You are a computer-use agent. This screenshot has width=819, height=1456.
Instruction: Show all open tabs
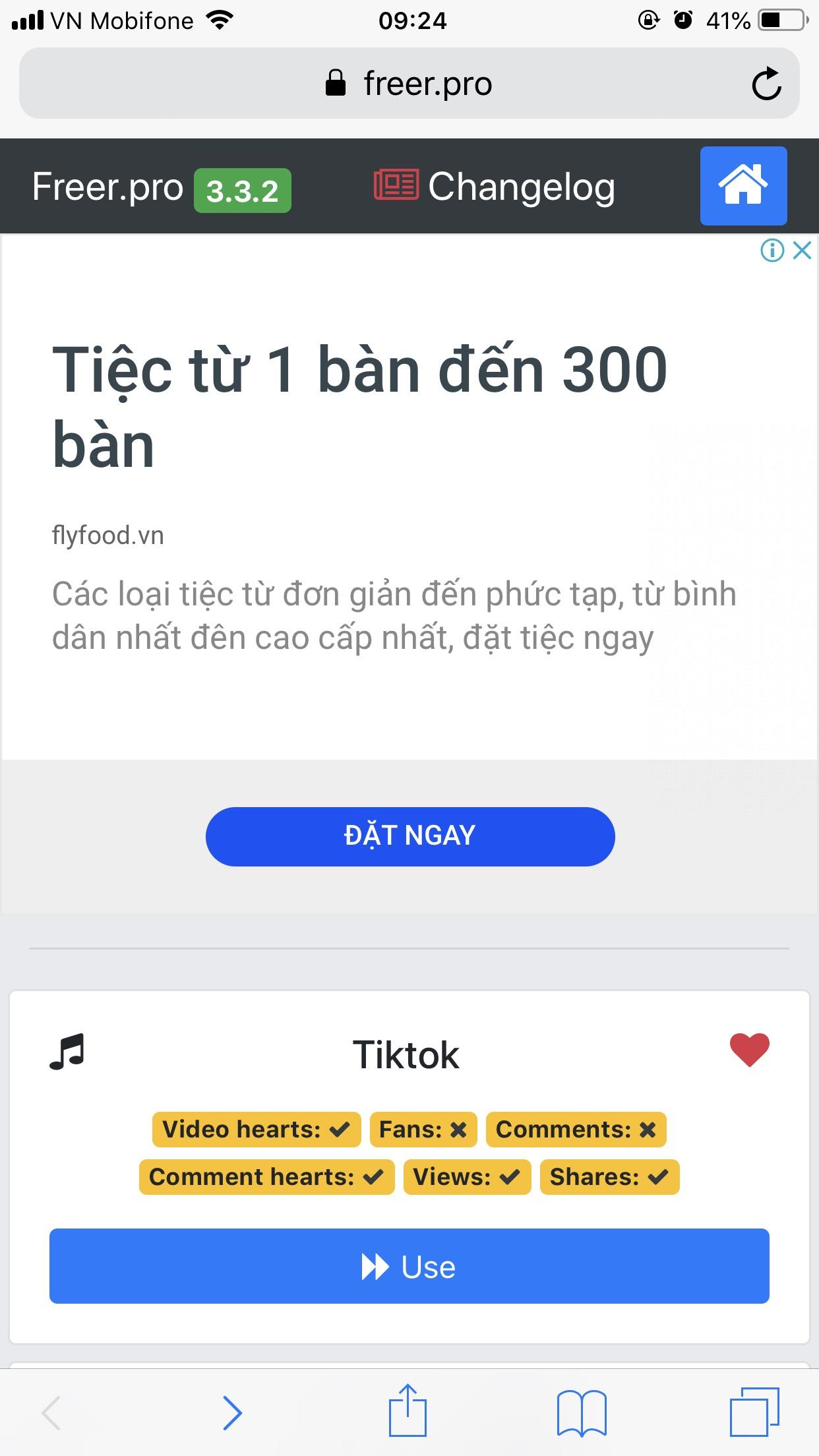[754, 1412]
